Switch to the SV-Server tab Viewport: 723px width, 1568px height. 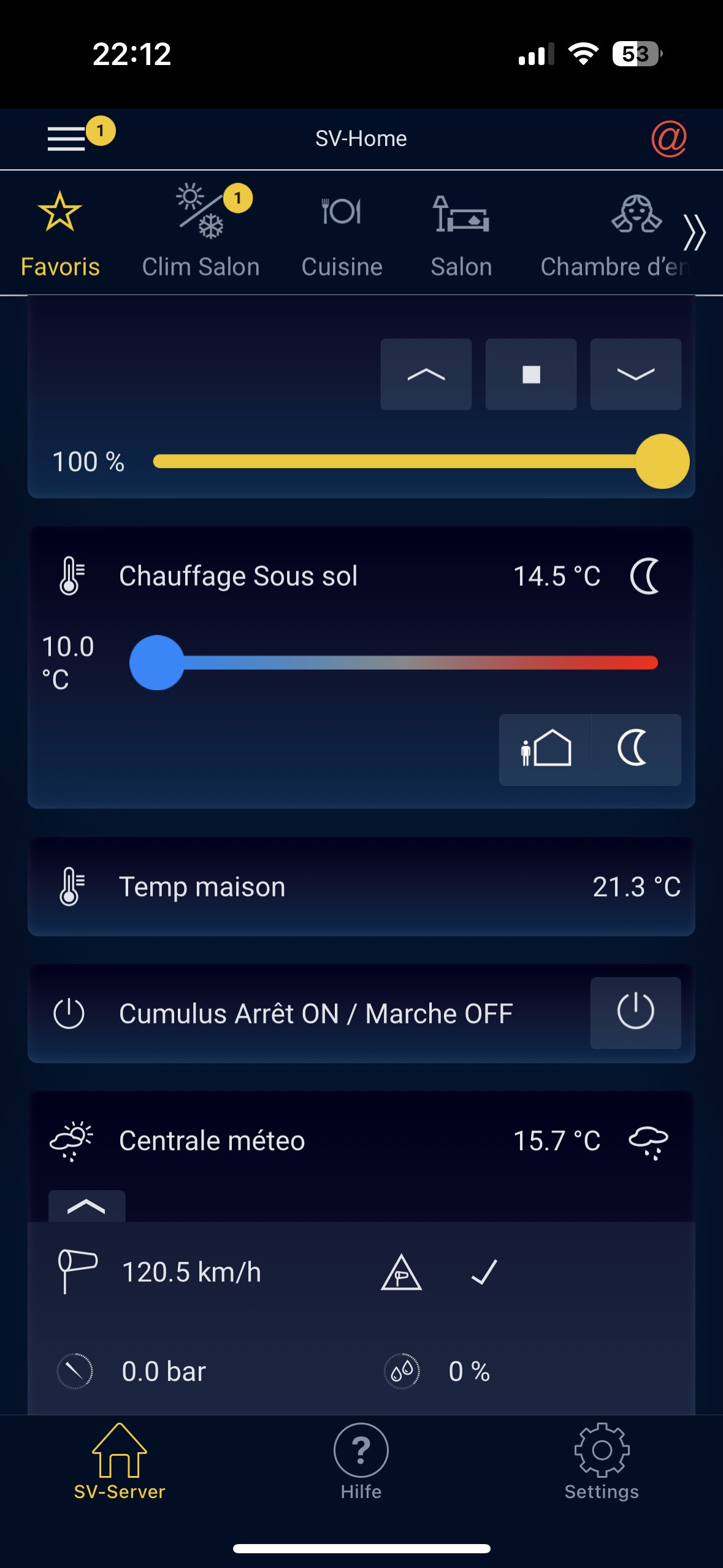click(120, 1461)
